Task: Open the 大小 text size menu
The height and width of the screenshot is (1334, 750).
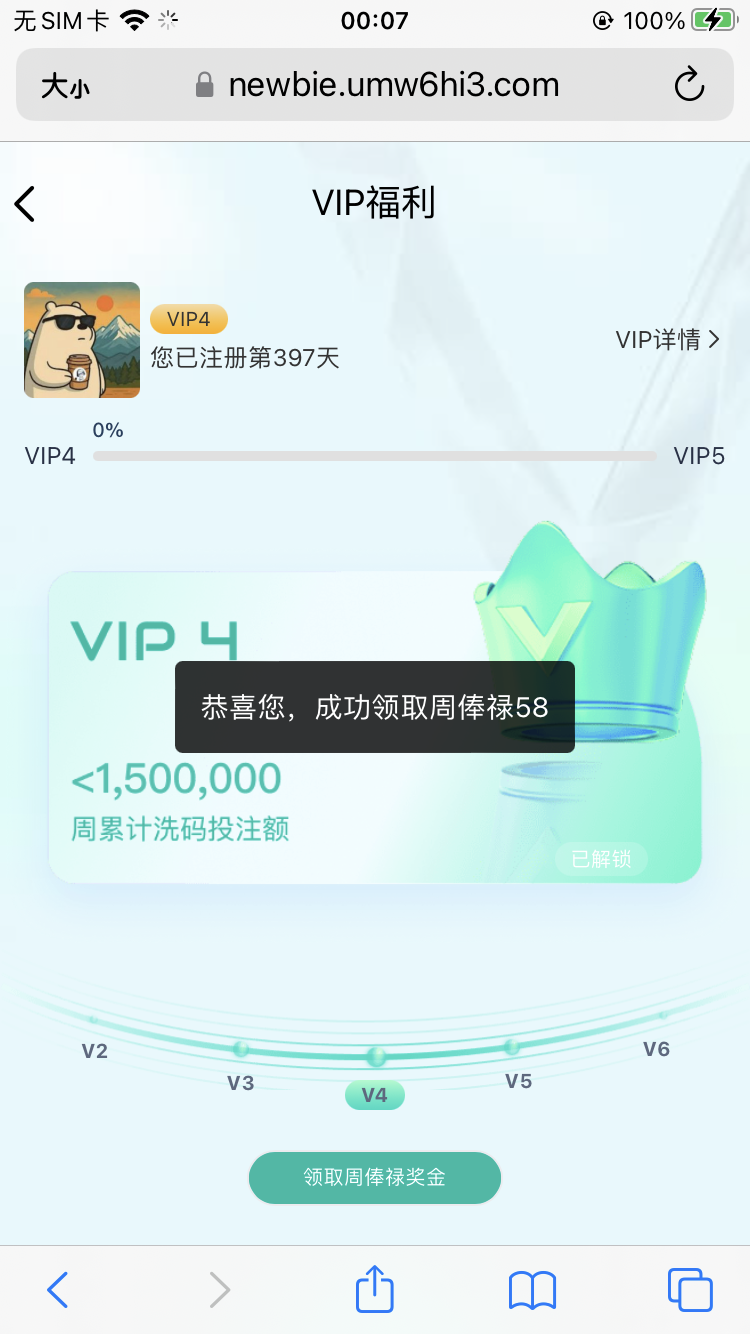Action: point(65,86)
